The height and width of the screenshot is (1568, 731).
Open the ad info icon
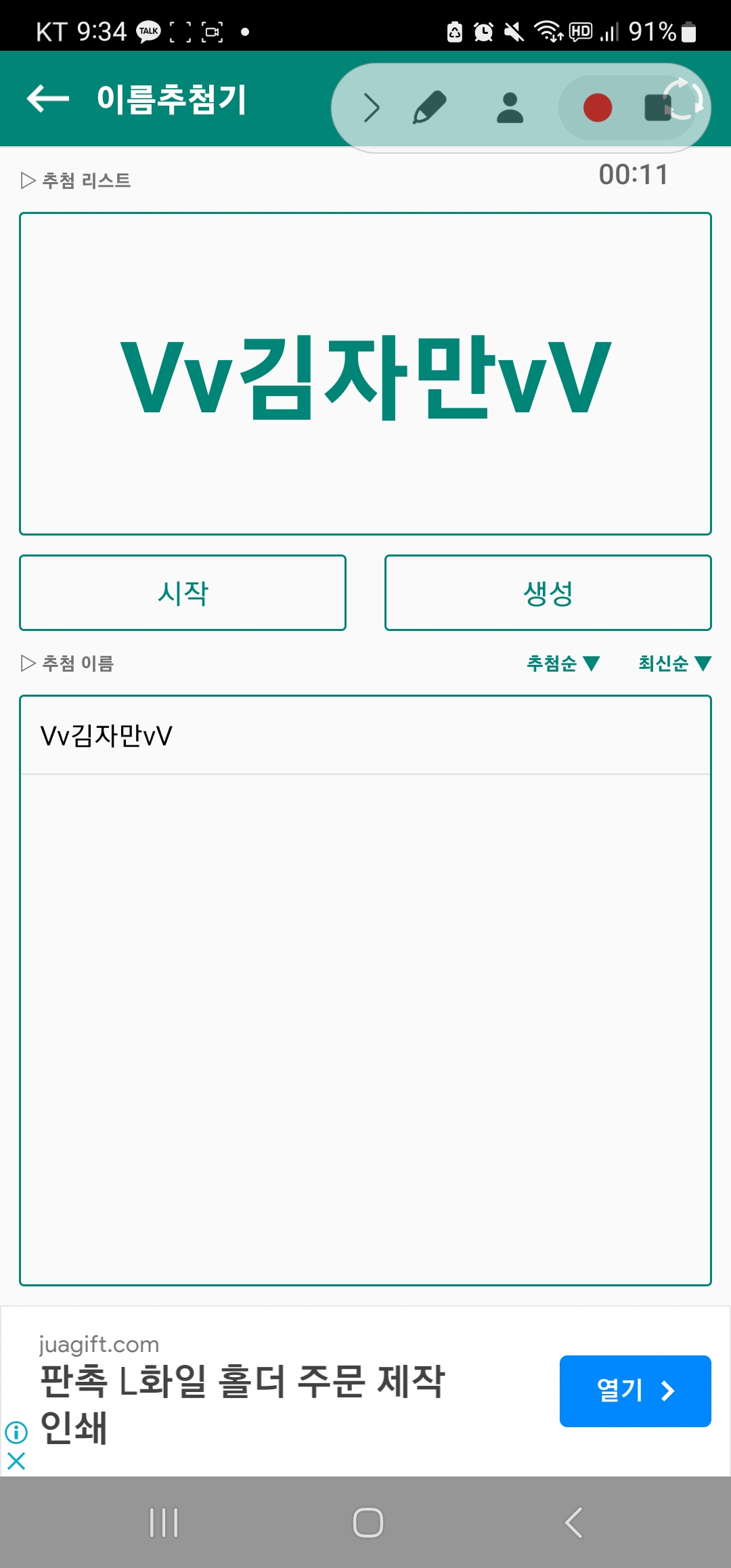[16, 1432]
